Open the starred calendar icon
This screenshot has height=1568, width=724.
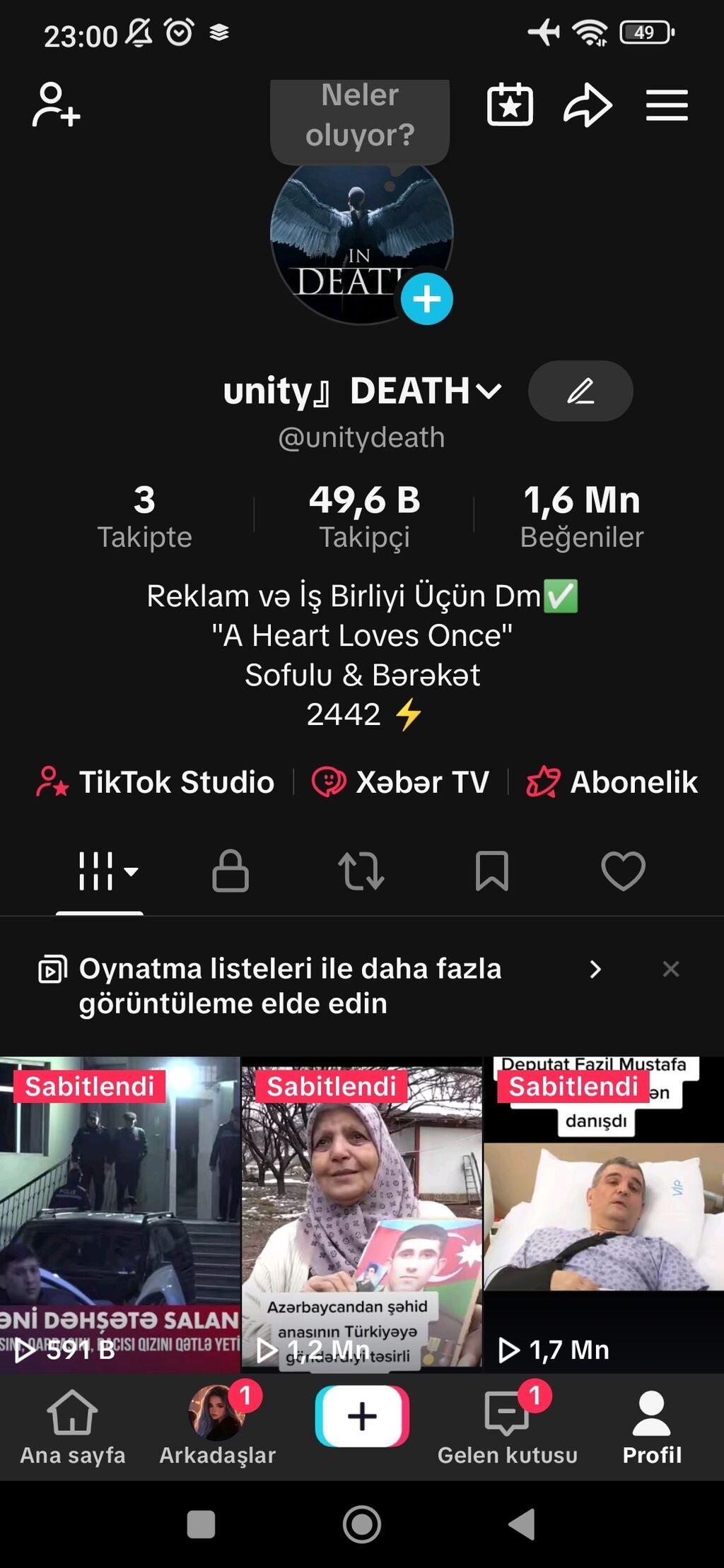point(510,105)
